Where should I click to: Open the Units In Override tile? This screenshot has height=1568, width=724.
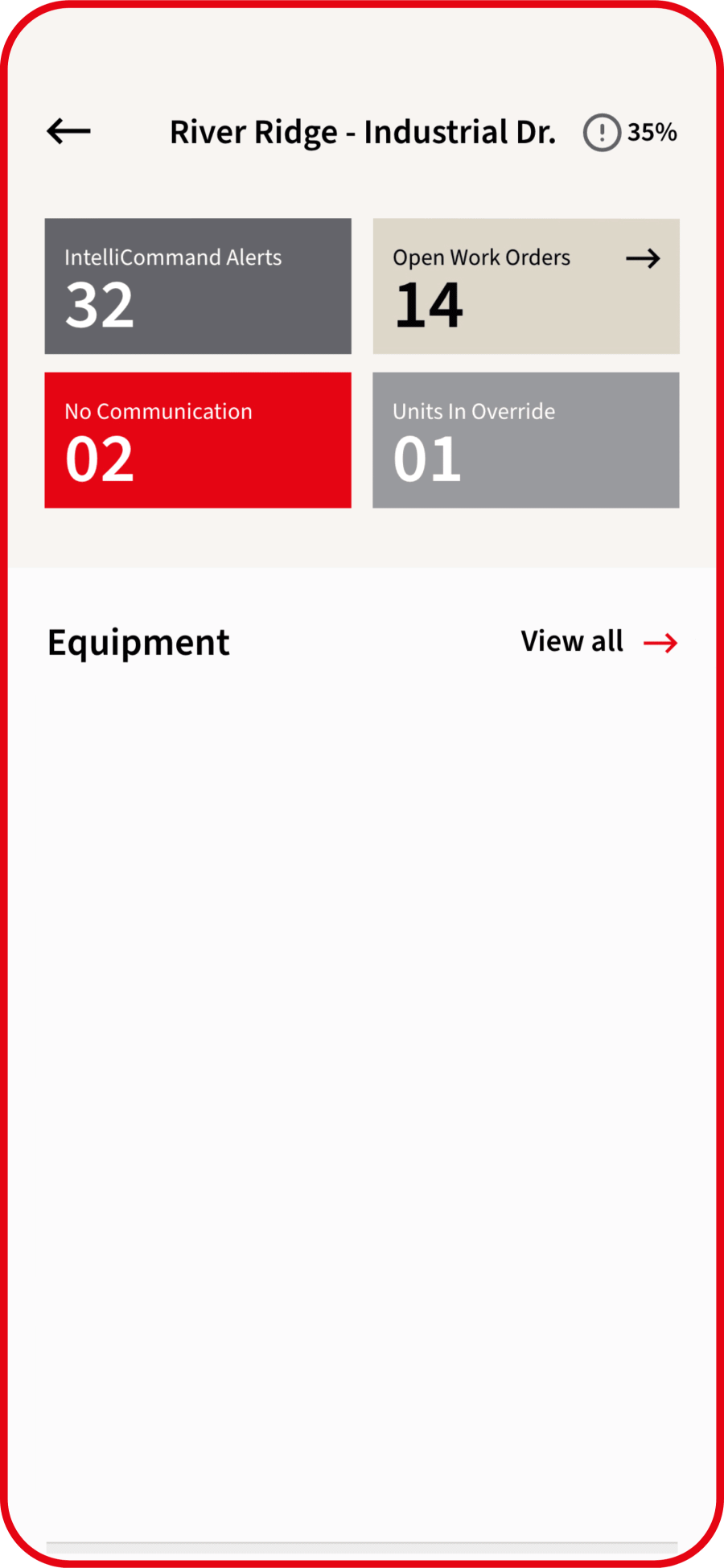point(526,440)
